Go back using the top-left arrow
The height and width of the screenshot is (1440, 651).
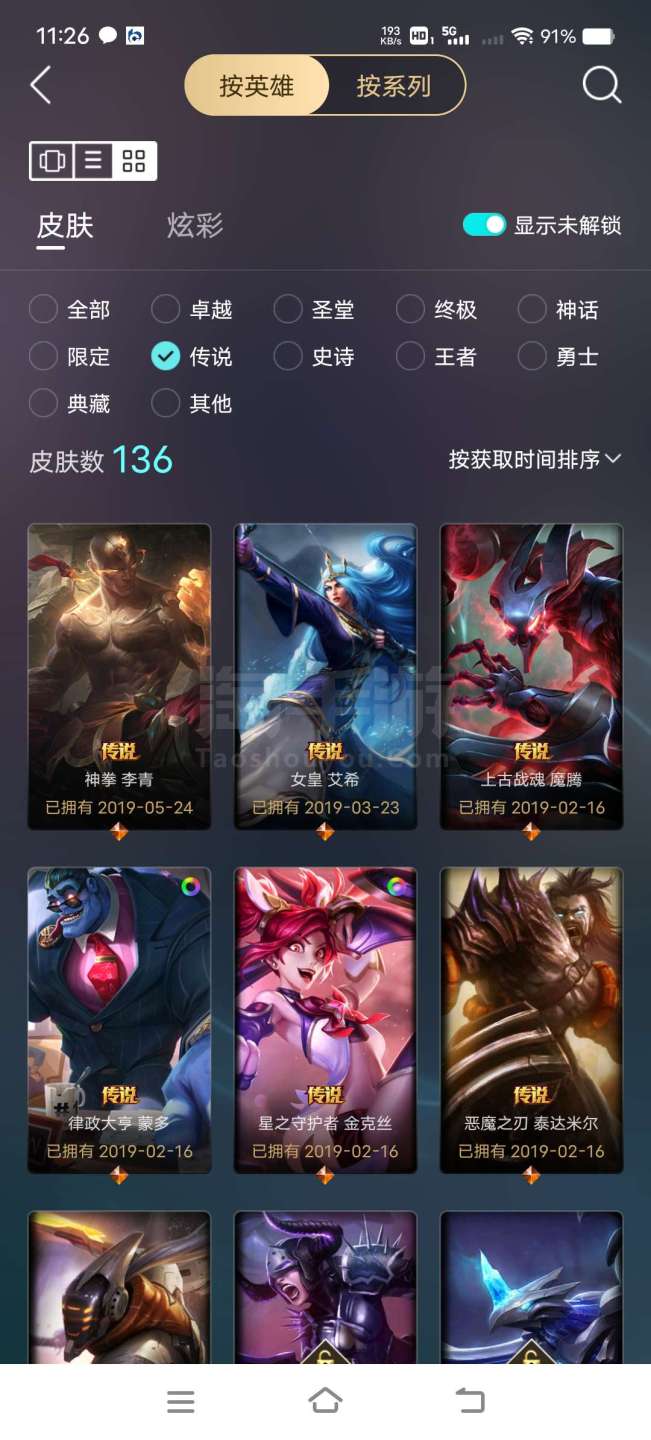[x=40, y=86]
